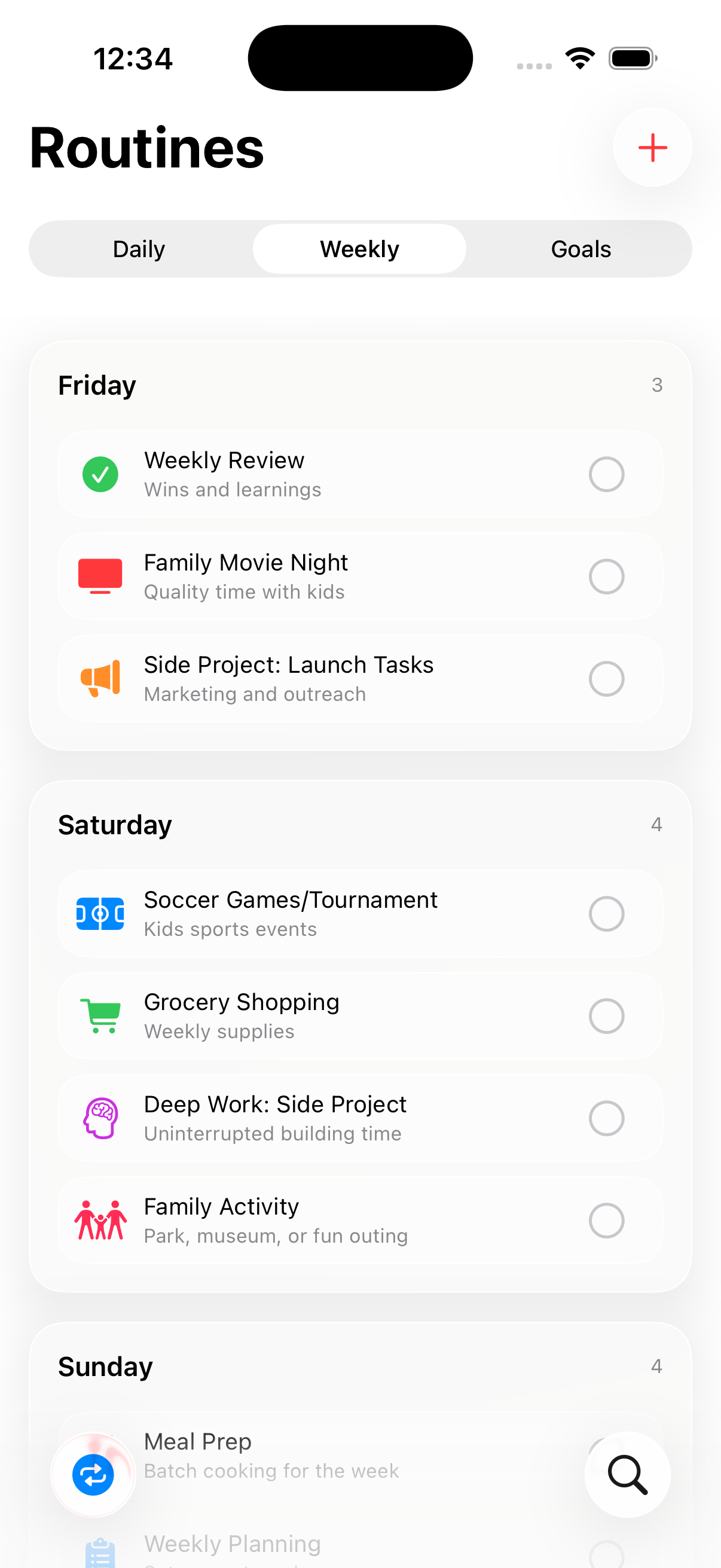The image size is (721, 1568).
Task: Click the red TV icon for Family Movie Night
Action: 101,576
